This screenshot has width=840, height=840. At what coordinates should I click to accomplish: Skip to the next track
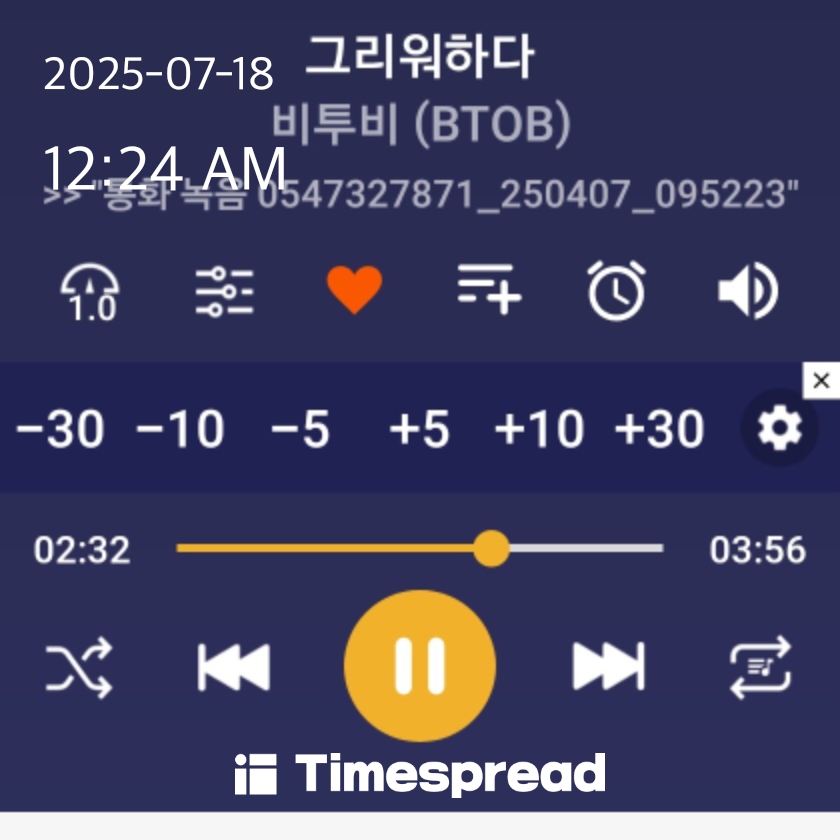[x=607, y=667]
